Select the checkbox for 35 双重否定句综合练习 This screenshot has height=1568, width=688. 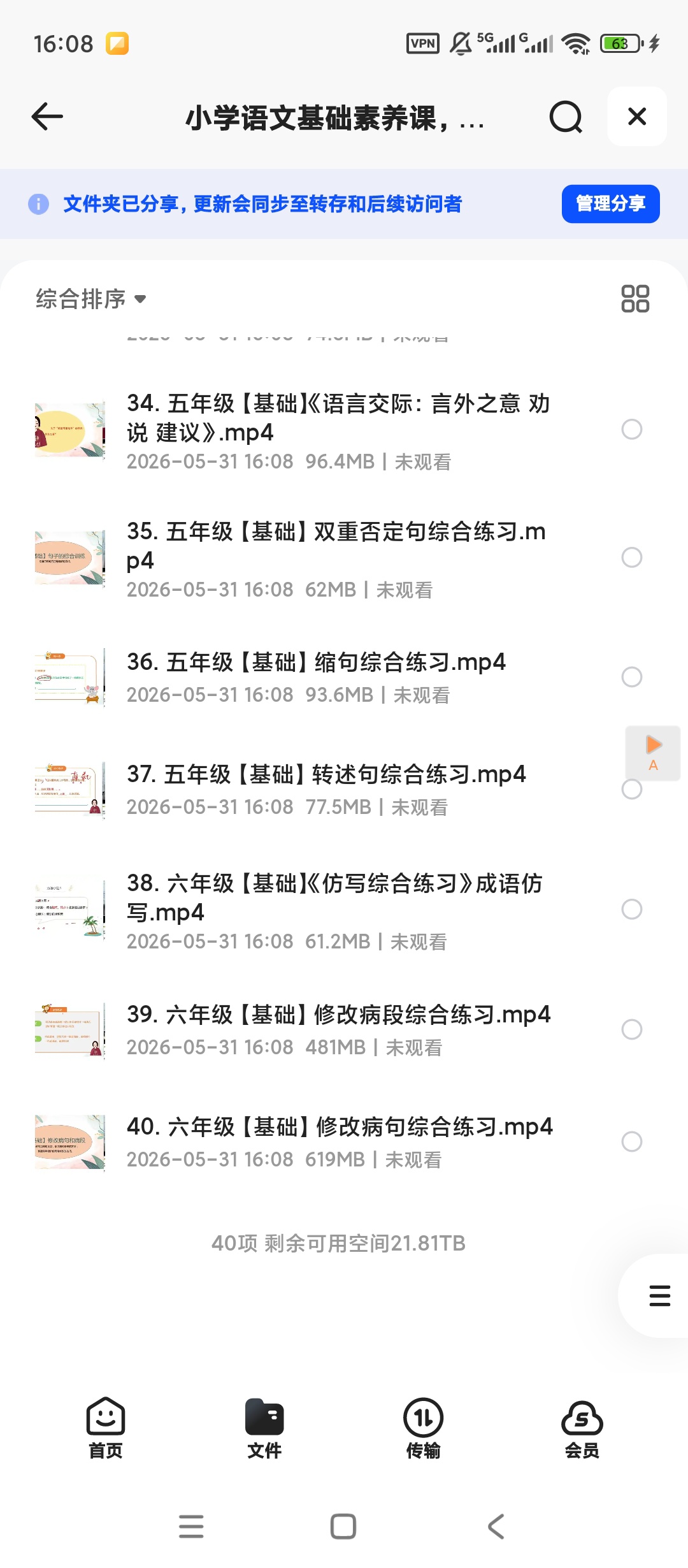632,558
